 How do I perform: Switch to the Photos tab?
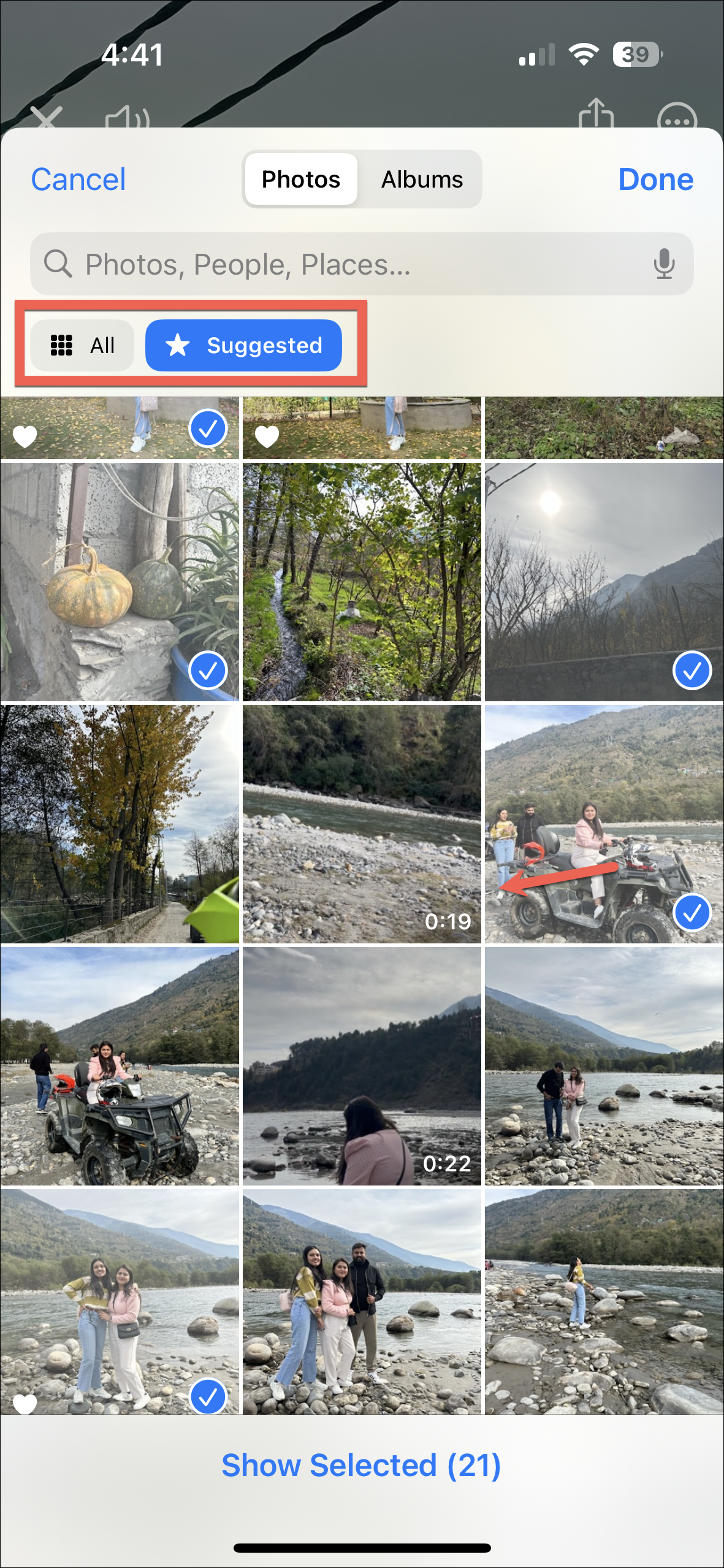tap(300, 180)
